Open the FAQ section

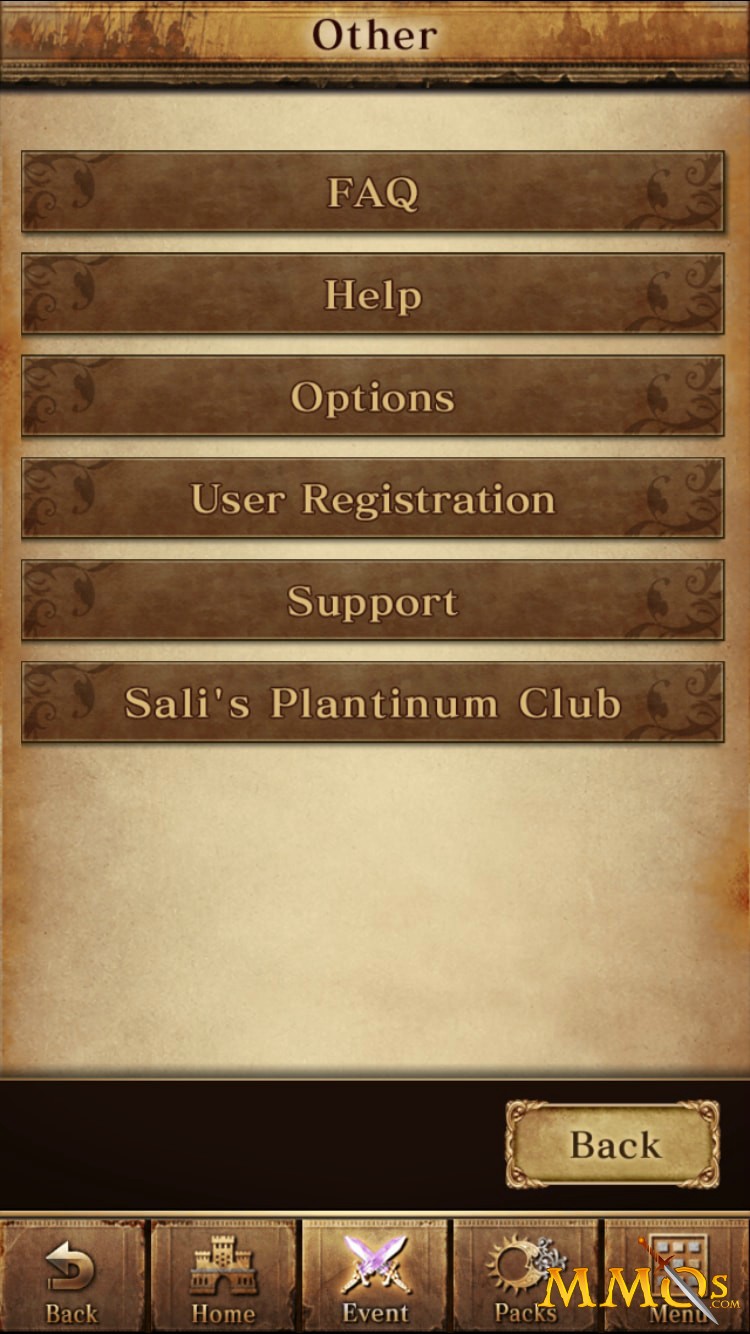(x=373, y=192)
